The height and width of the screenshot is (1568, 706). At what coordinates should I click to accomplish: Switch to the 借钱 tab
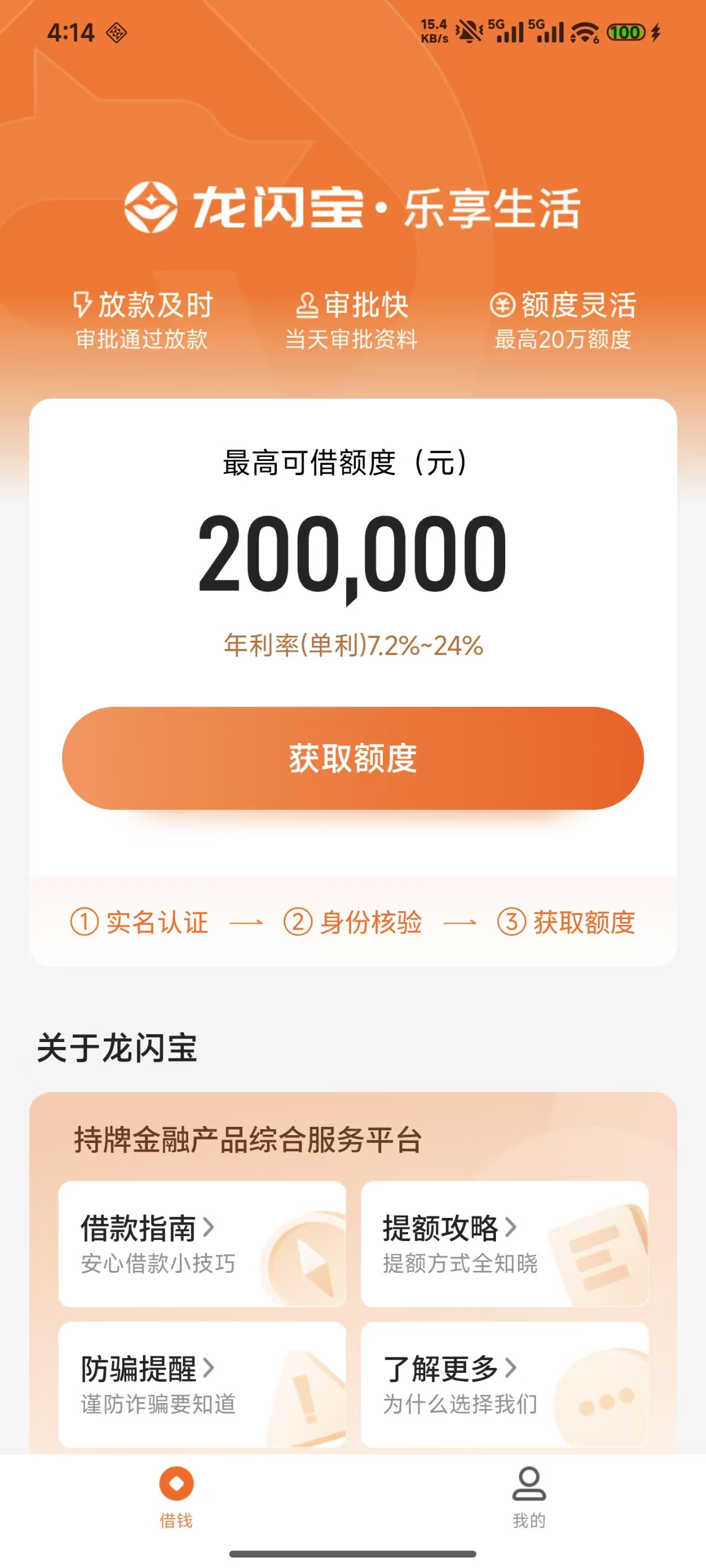(x=176, y=1496)
